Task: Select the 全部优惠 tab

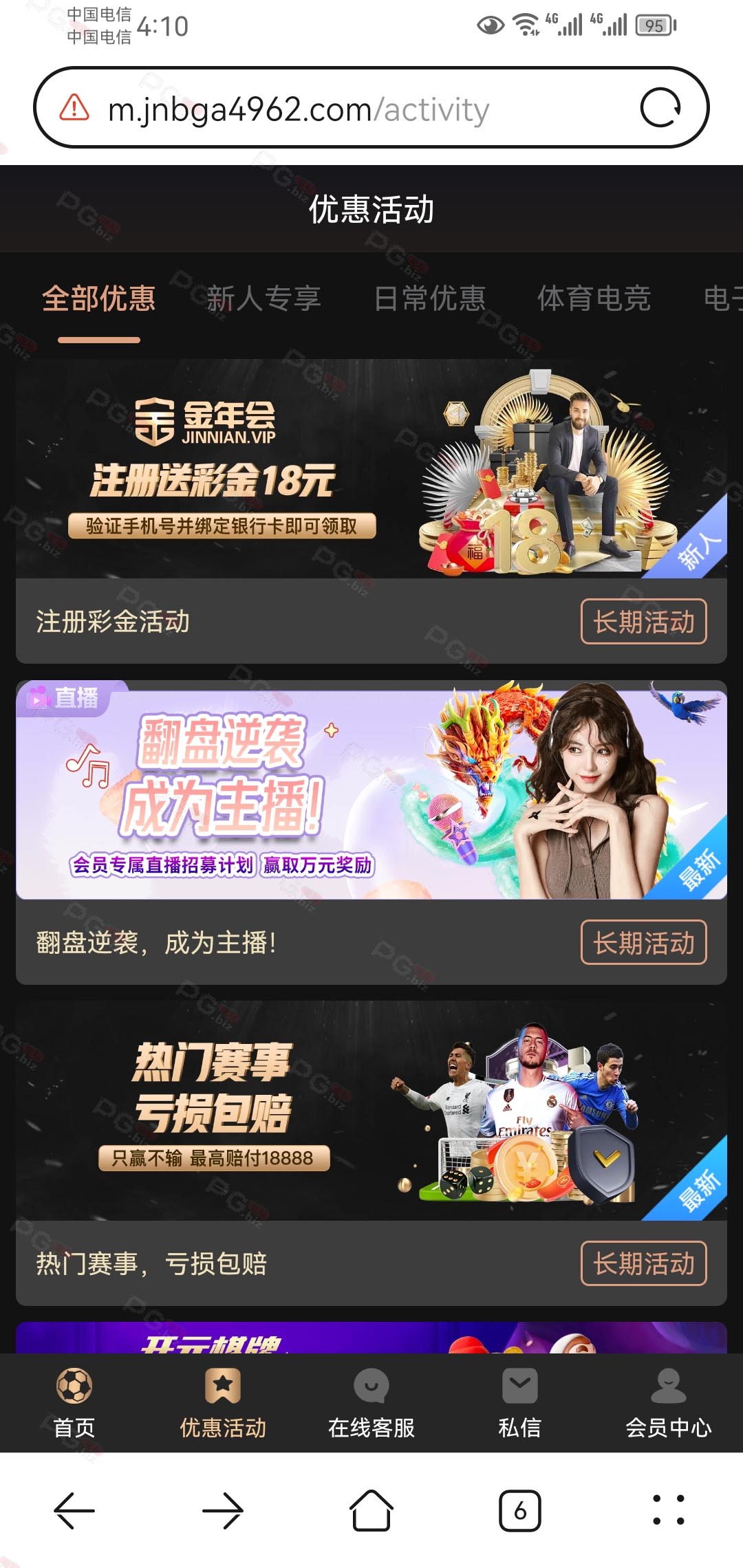Action: pyautogui.click(x=99, y=298)
